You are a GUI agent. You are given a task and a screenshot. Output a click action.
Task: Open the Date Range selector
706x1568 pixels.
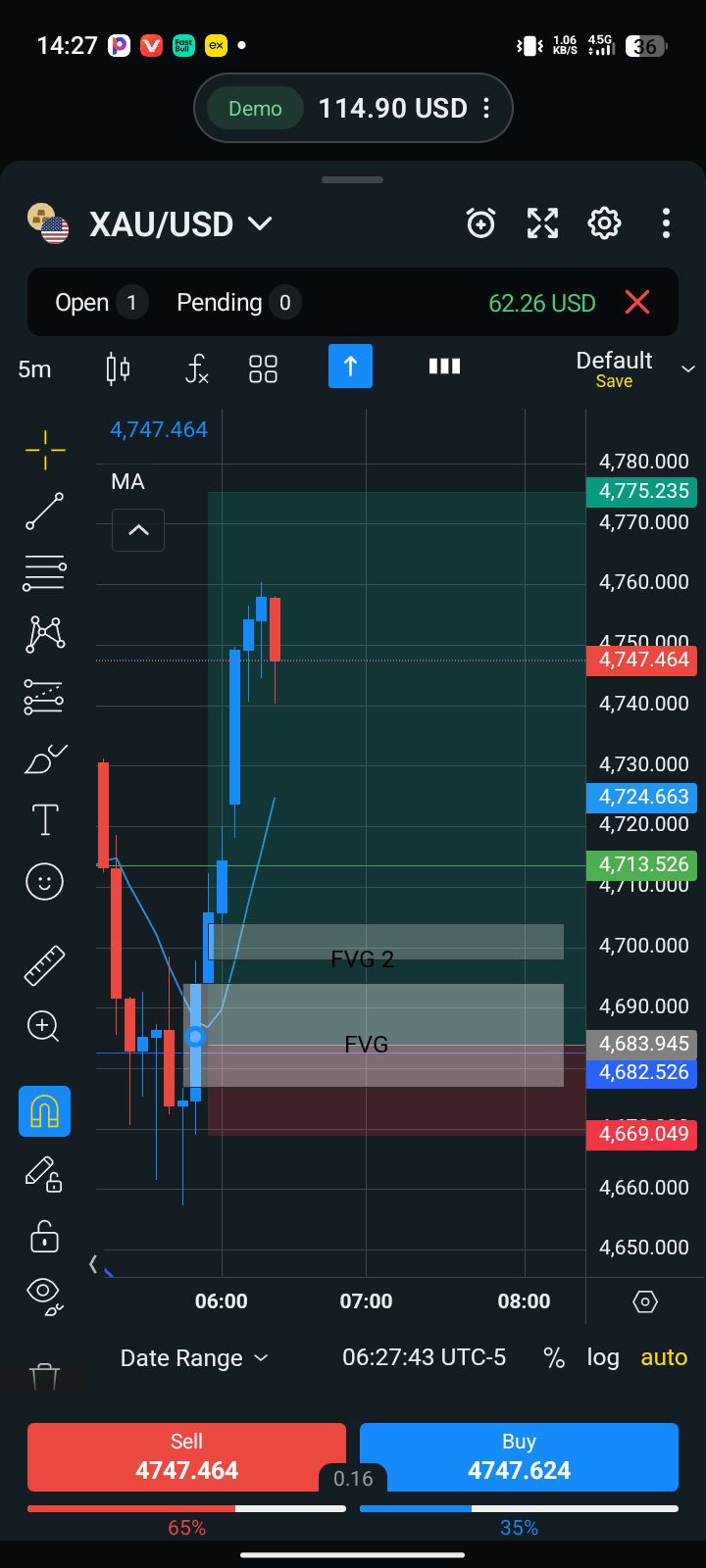(193, 1358)
